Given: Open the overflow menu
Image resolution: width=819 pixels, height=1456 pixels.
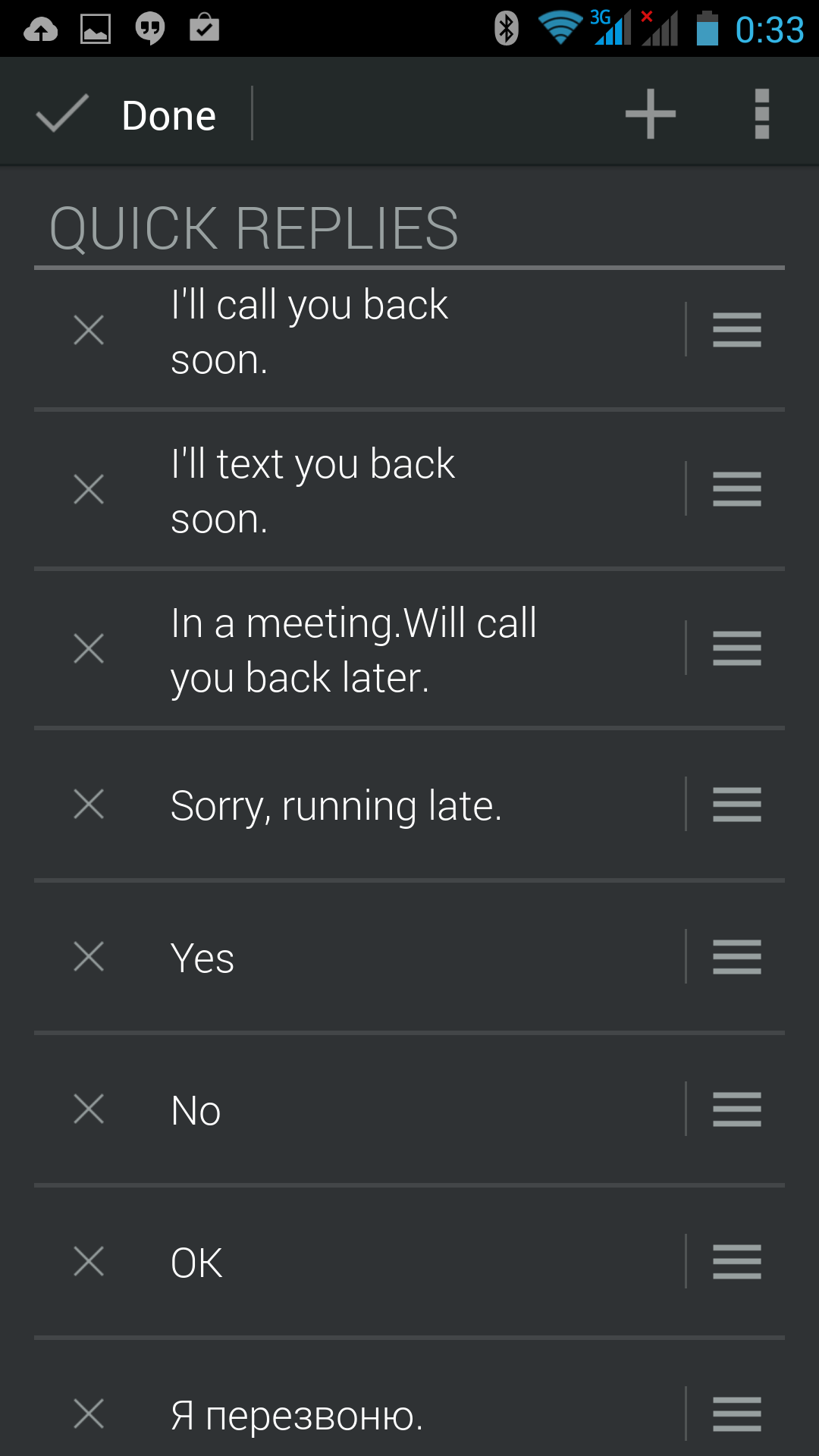Looking at the screenshot, I should [x=761, y=115].
